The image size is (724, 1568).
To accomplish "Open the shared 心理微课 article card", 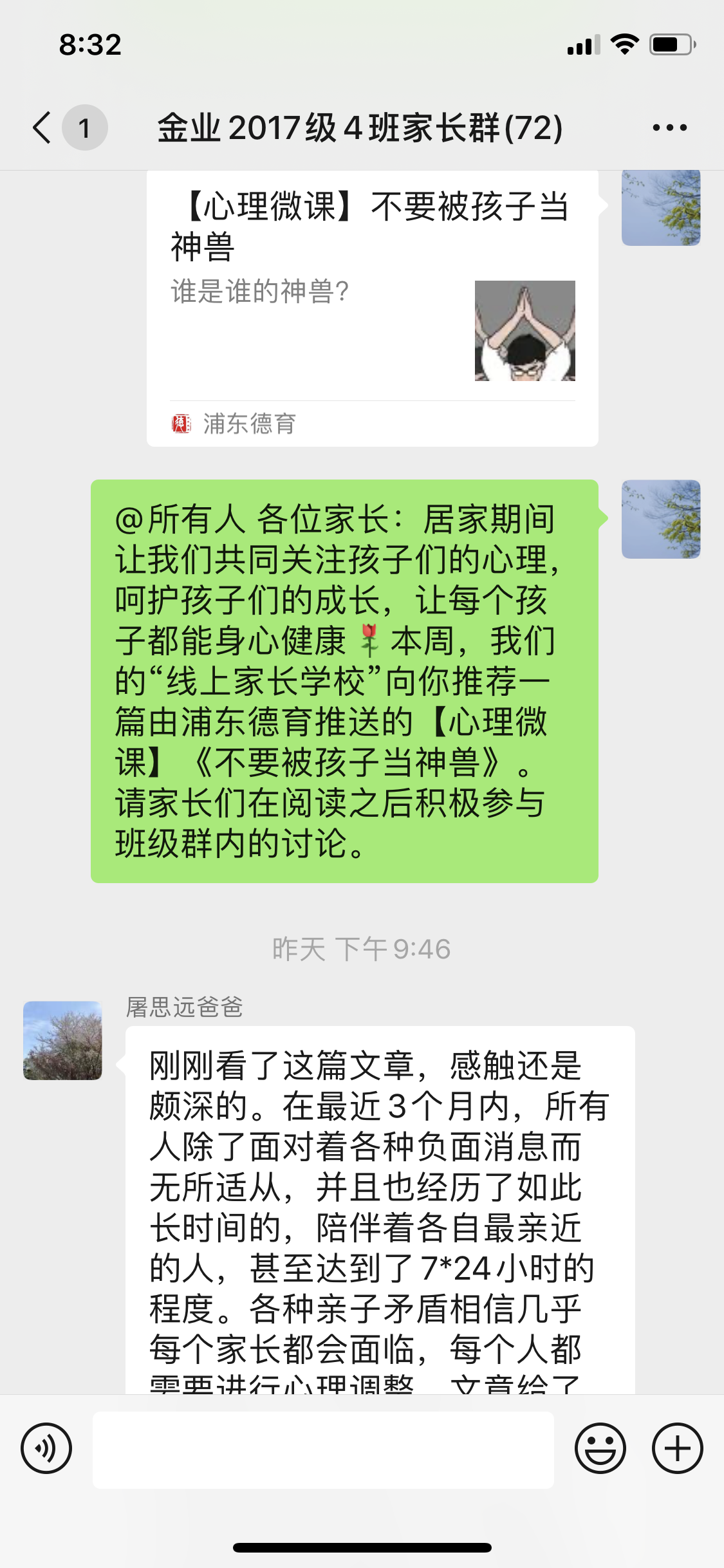I will pos(372,309).
